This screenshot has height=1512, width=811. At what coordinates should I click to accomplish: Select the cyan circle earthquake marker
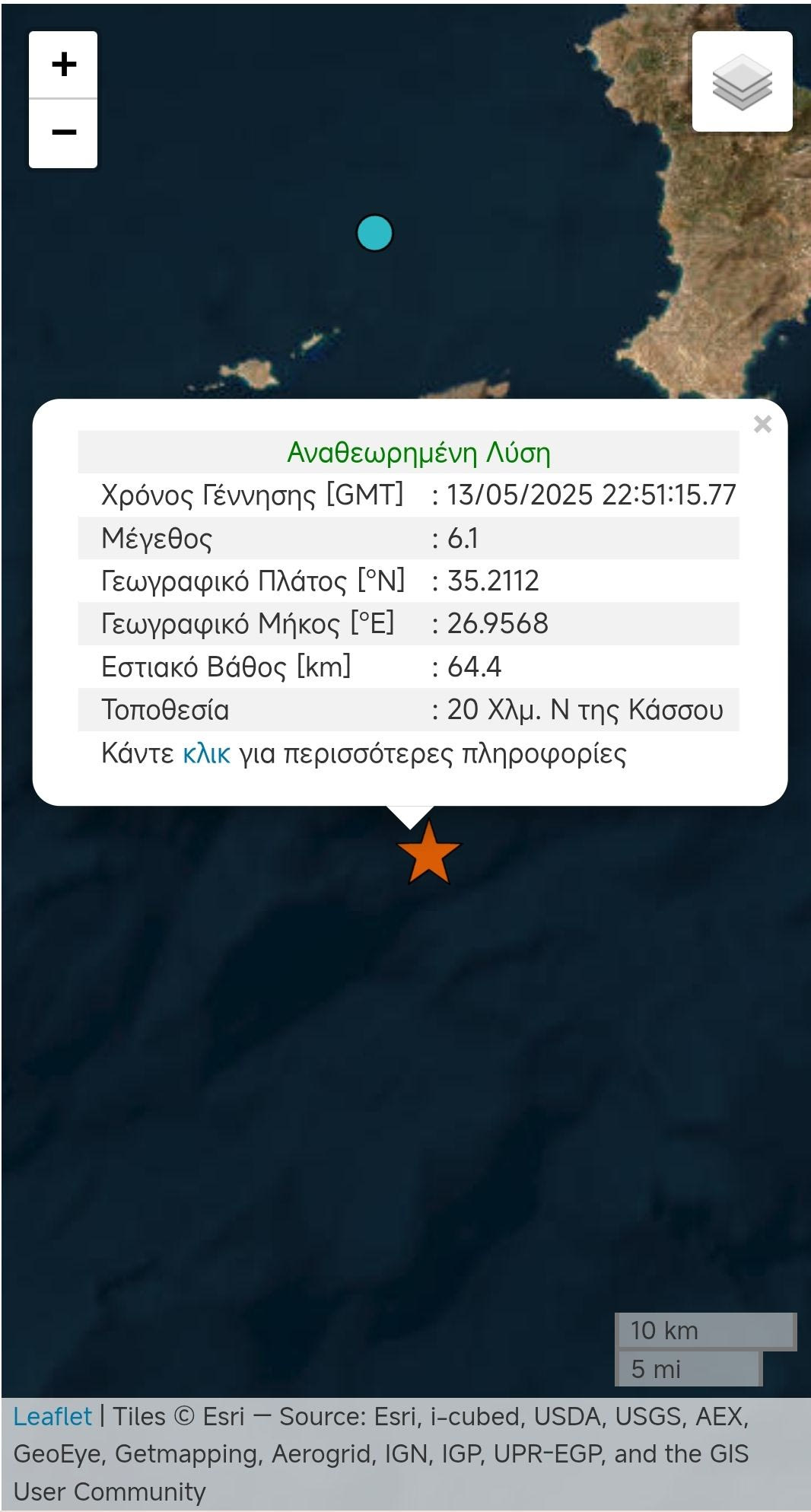(374, 233)
